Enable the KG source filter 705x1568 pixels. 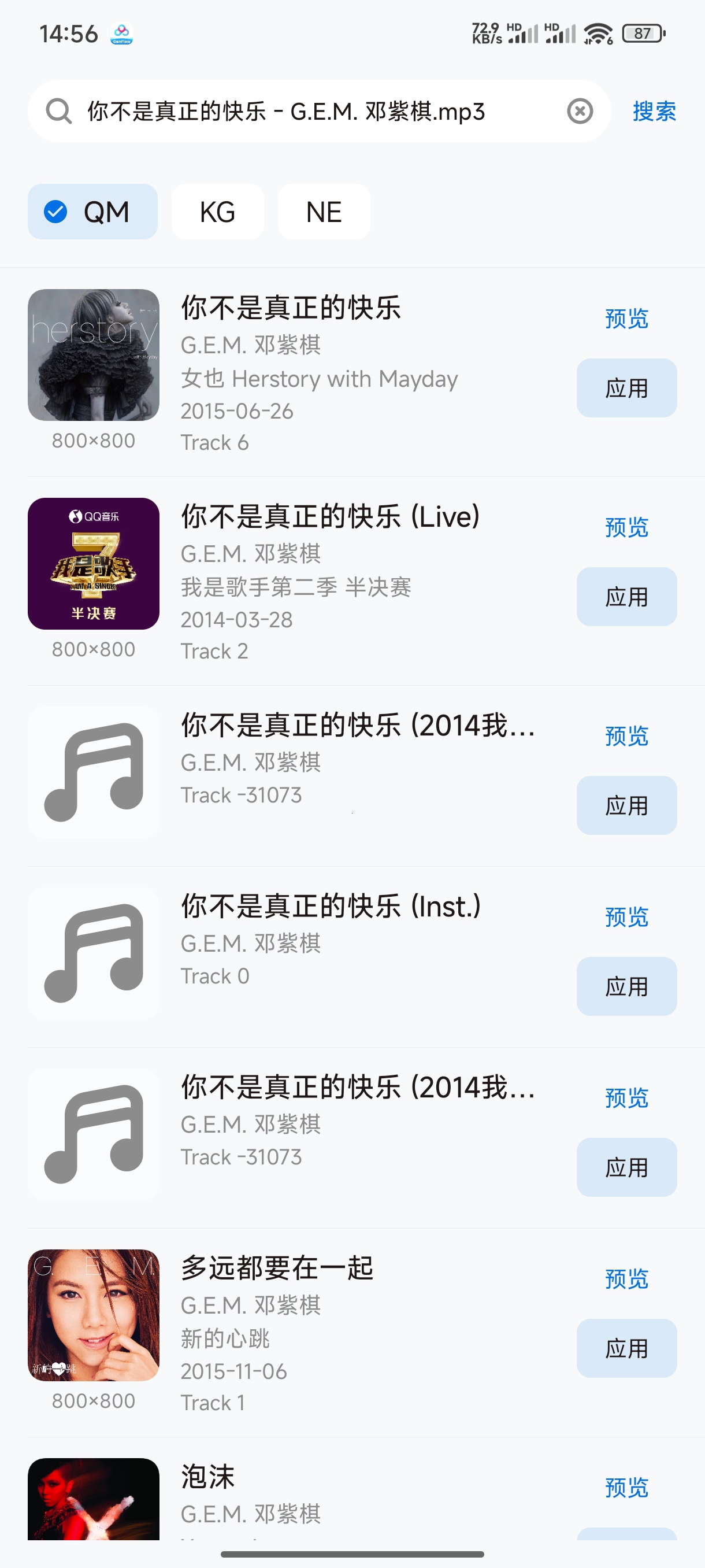click(x=217, y=211)
